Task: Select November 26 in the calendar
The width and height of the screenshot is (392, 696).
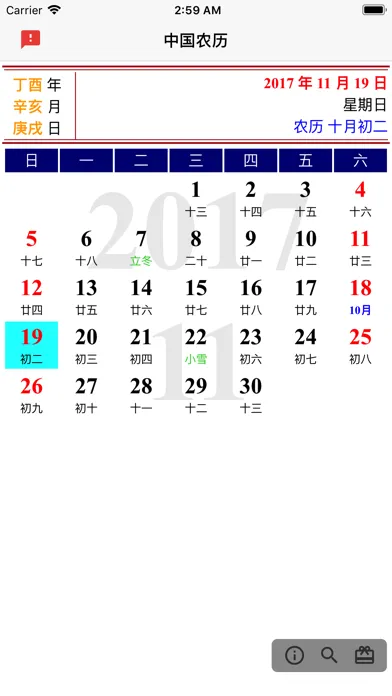Action: pyautogui.click(x=32, y=395)
